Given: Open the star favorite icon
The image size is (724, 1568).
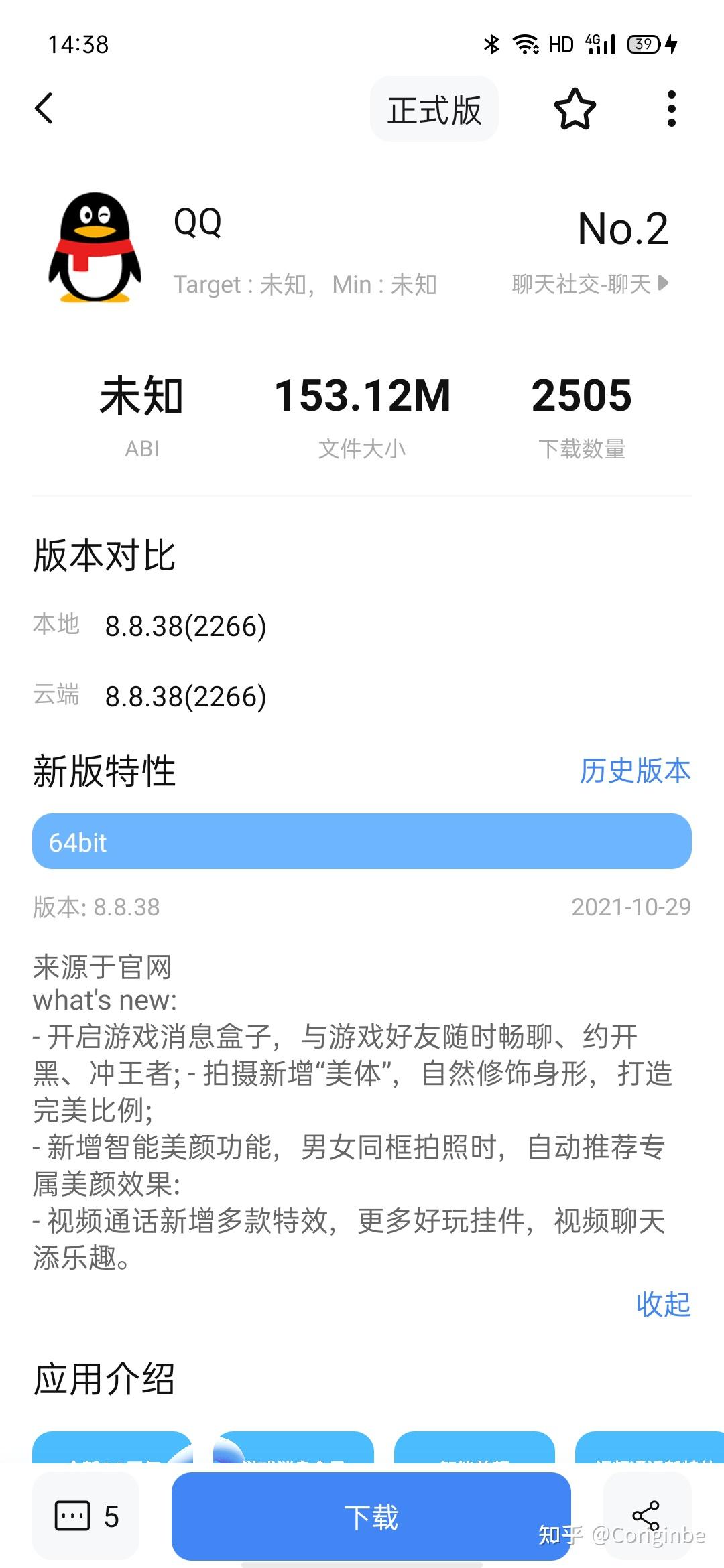Looking at the screenshot, I should (x=575, y=109).
